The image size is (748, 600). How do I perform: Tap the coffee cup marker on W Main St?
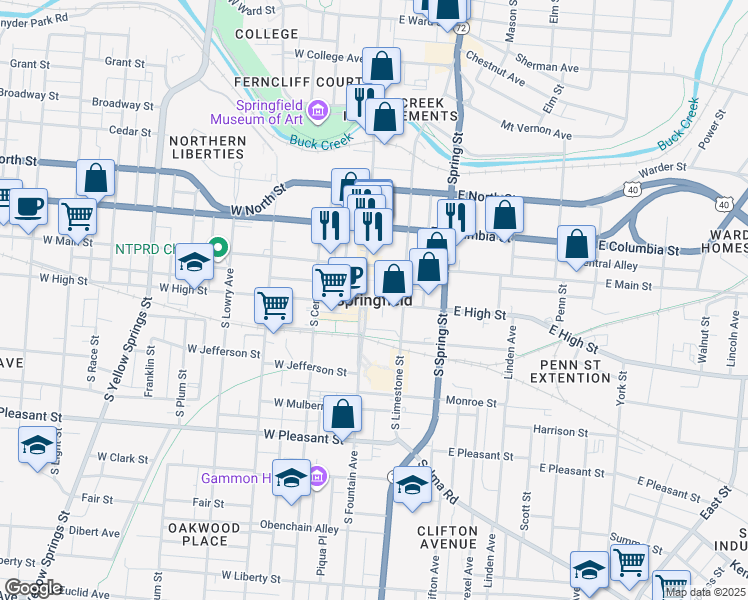pos(29,207)
